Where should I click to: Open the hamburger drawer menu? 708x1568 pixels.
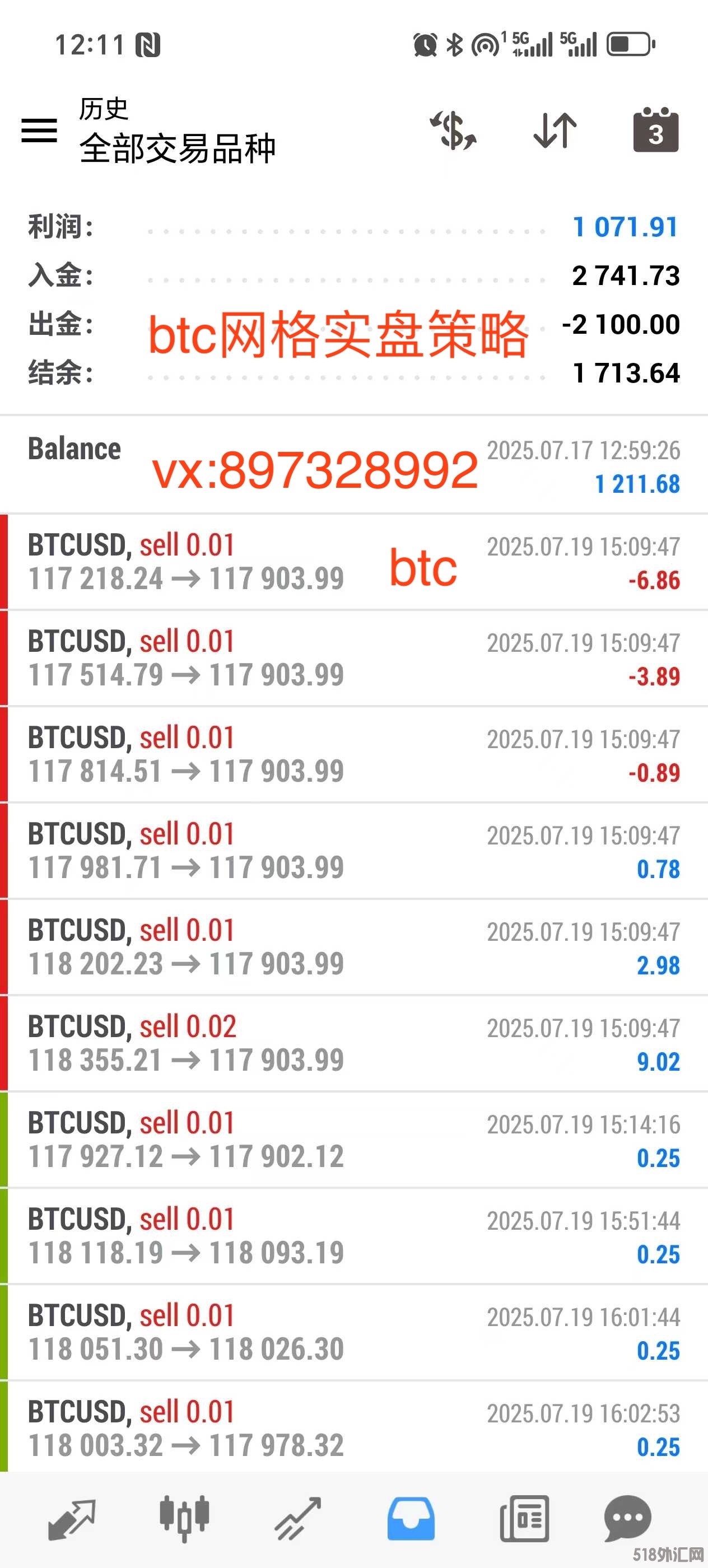(40, 130)
